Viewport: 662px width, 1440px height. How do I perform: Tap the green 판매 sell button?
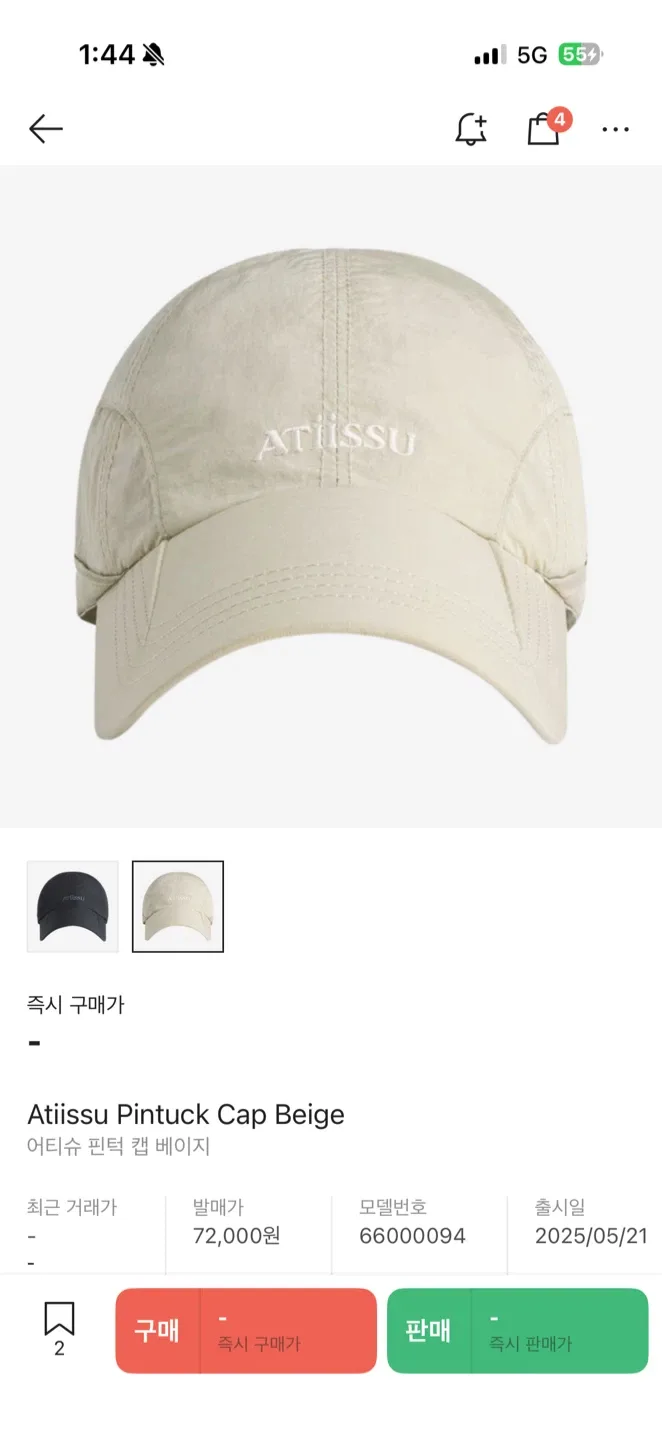pos(517,1330)
